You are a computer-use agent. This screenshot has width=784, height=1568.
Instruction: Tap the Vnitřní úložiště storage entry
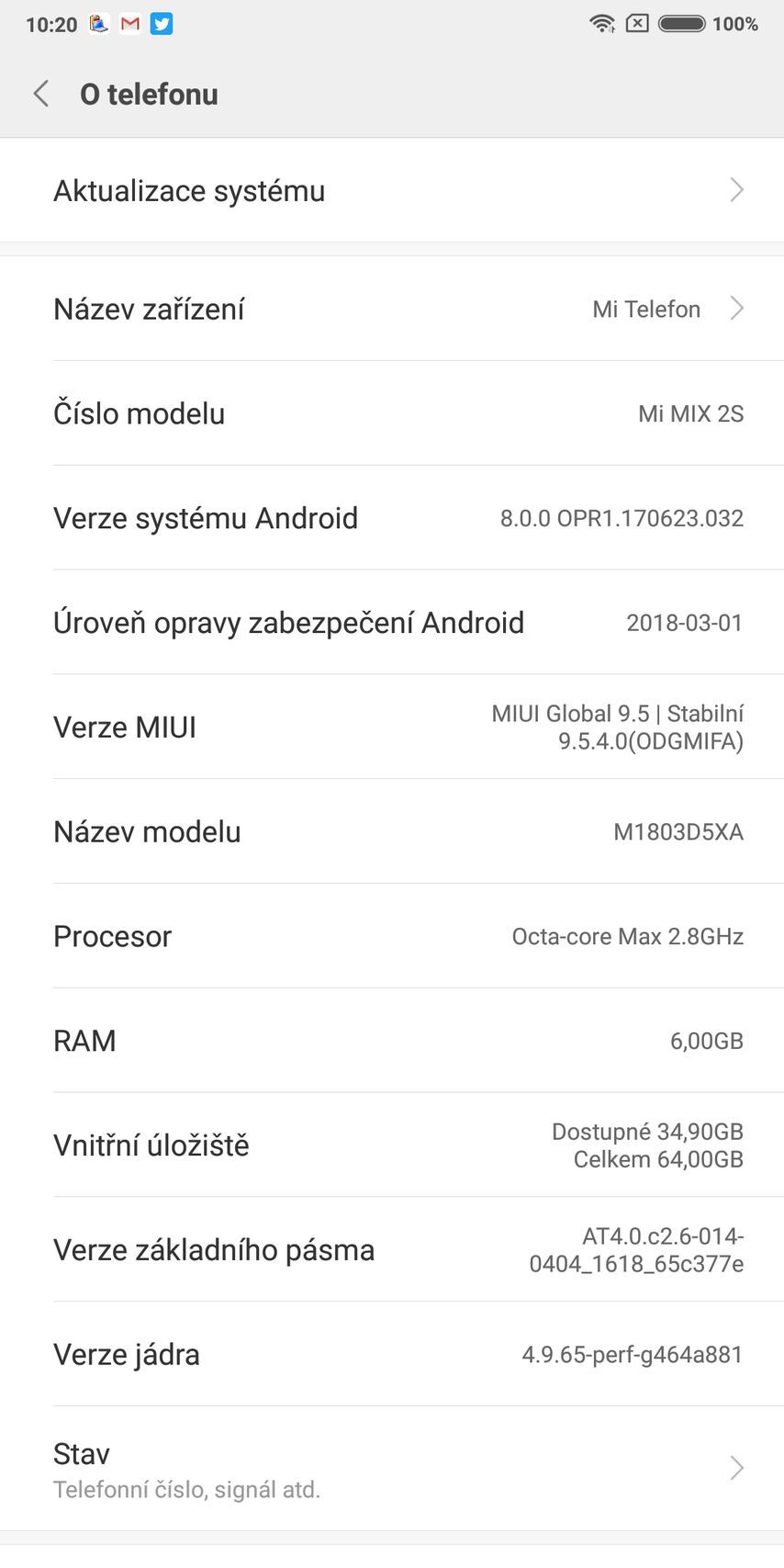(x=392, y=1145)
